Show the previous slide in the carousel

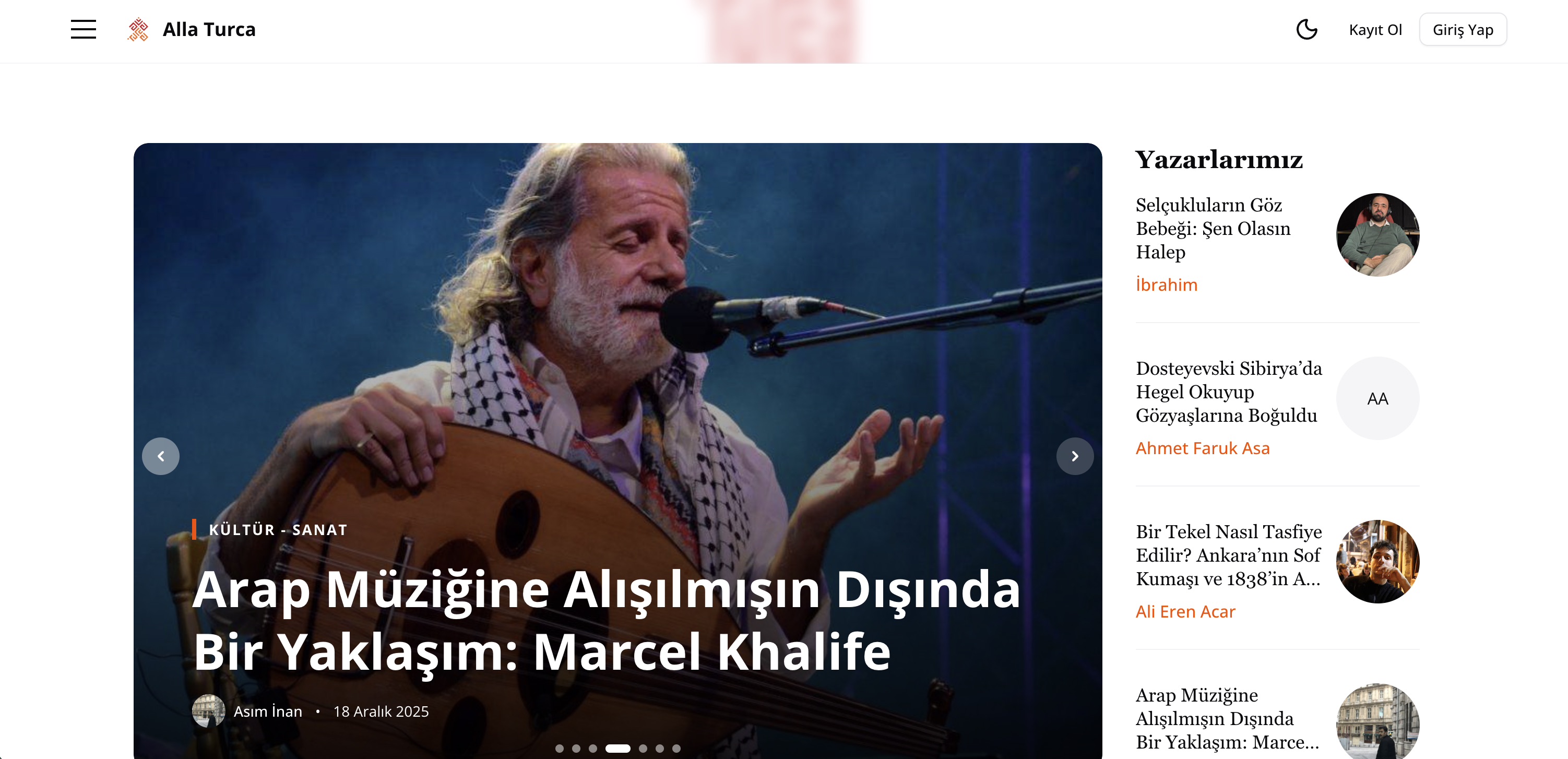(x=161, y=456)
